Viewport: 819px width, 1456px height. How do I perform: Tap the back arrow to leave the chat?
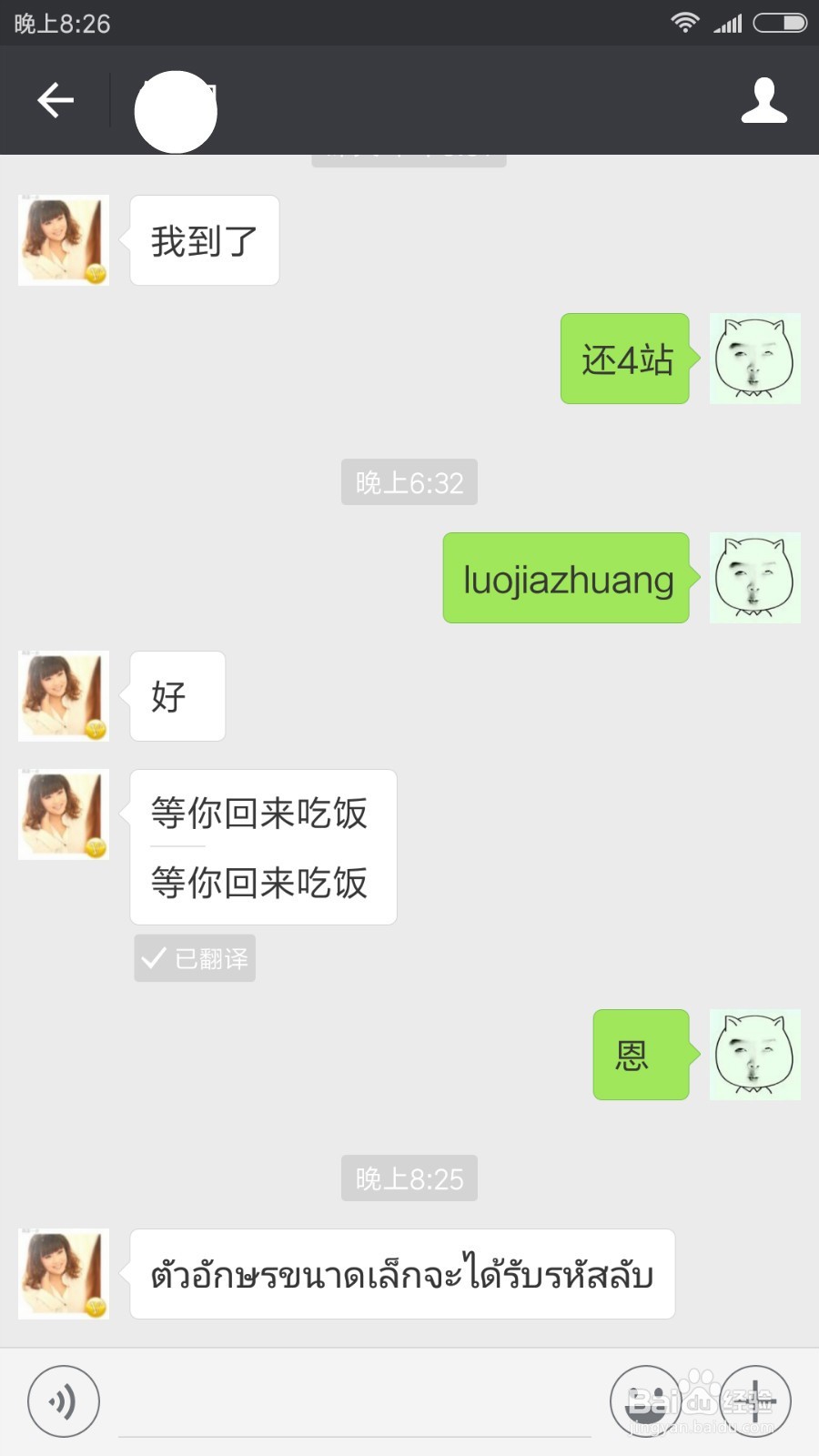(55, 100)
